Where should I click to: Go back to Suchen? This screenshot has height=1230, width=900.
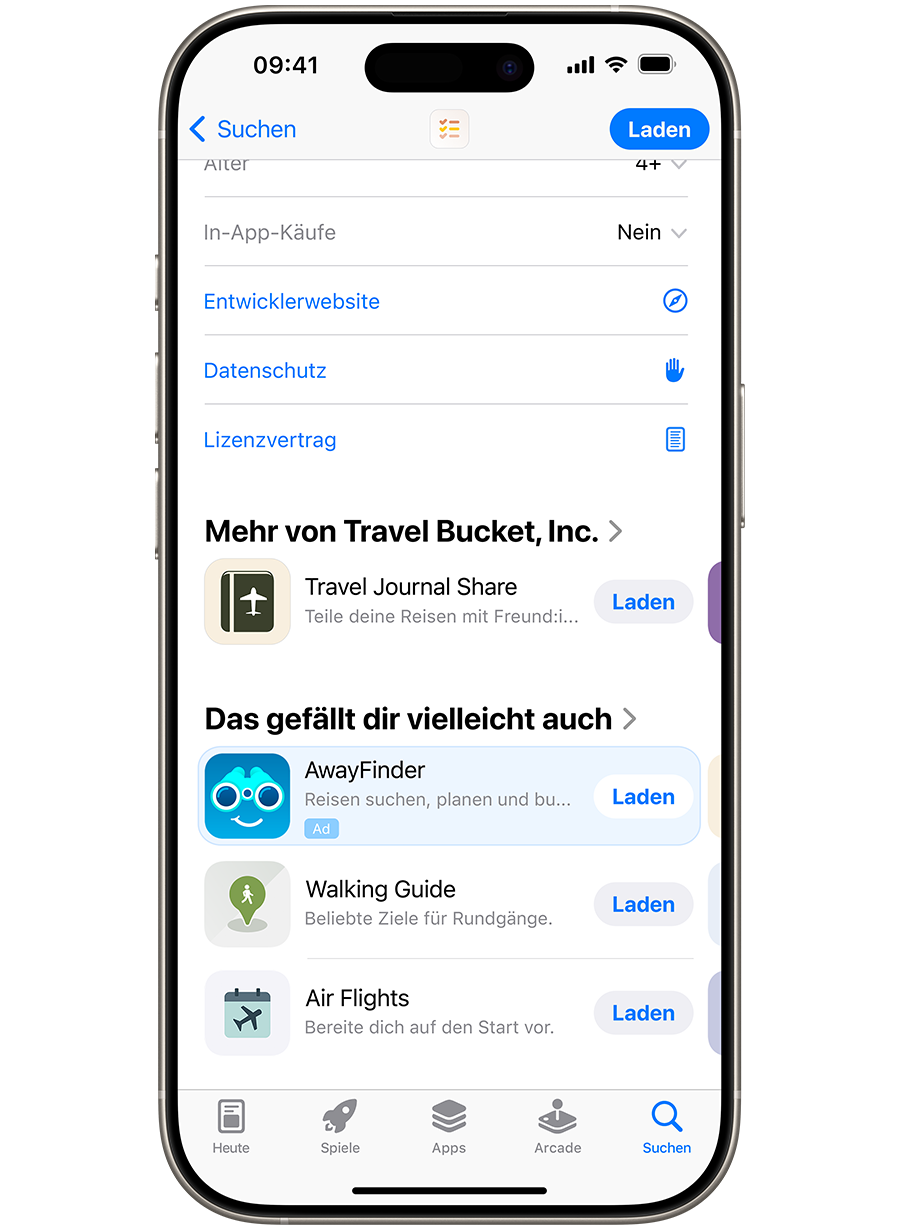point(243,129)
